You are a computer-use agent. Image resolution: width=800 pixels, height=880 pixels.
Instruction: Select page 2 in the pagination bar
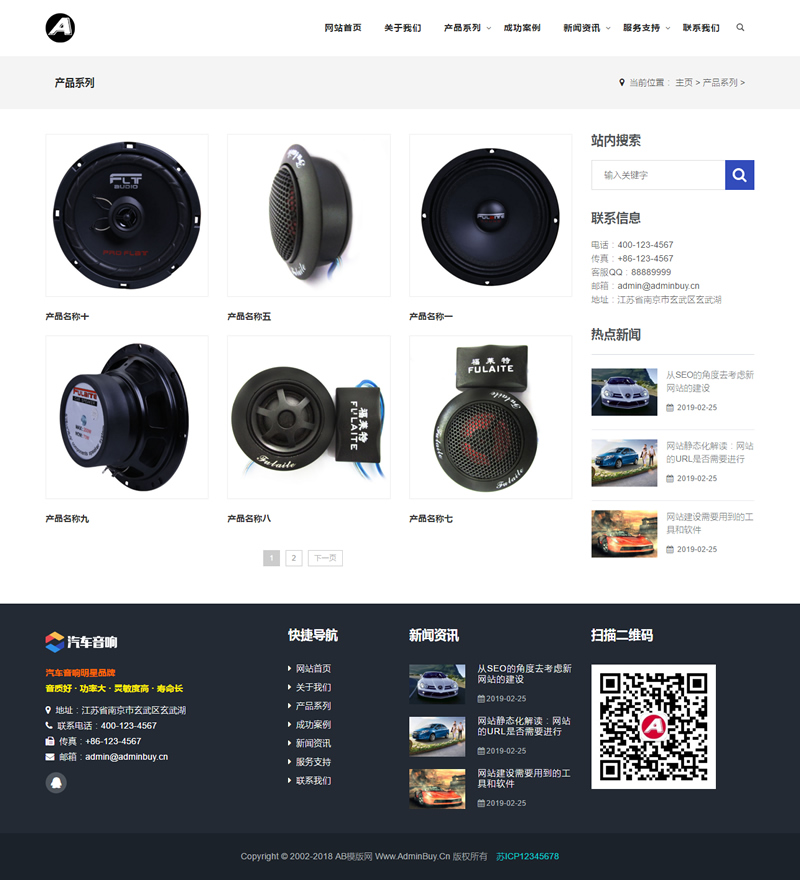click(x=293, y=558)
